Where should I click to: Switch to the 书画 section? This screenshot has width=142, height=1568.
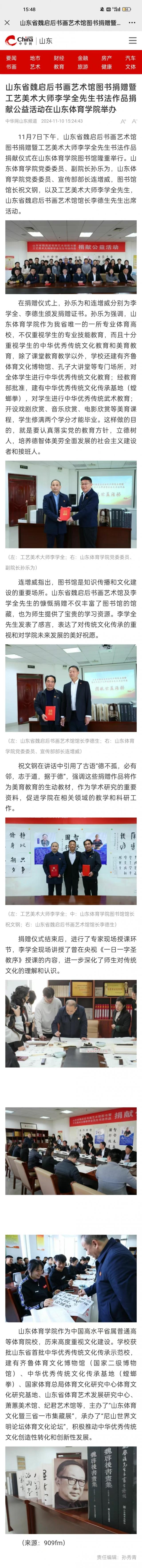coord(11,67)
